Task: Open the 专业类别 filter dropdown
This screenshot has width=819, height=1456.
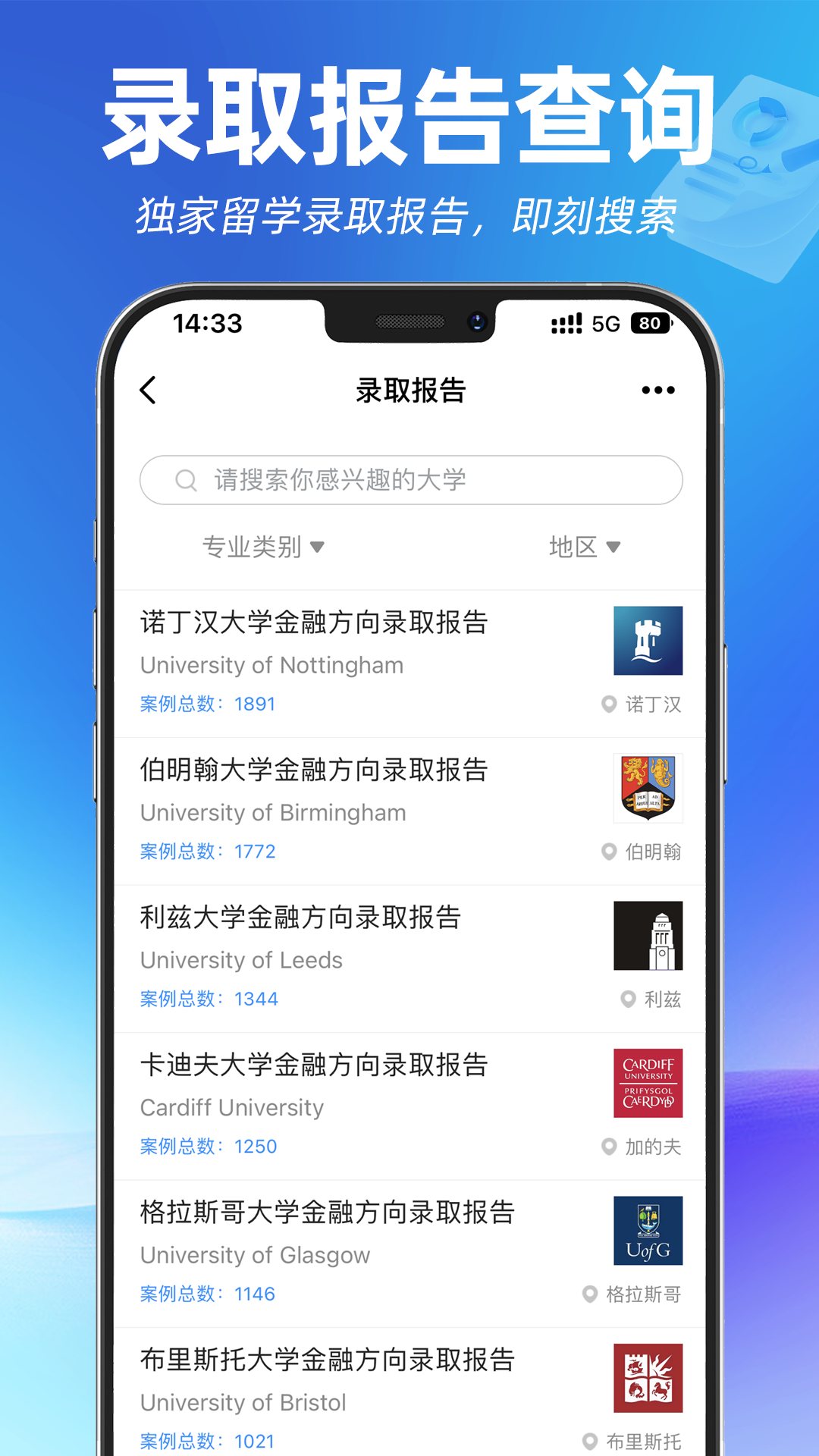Action: click(x=250, y=545)
